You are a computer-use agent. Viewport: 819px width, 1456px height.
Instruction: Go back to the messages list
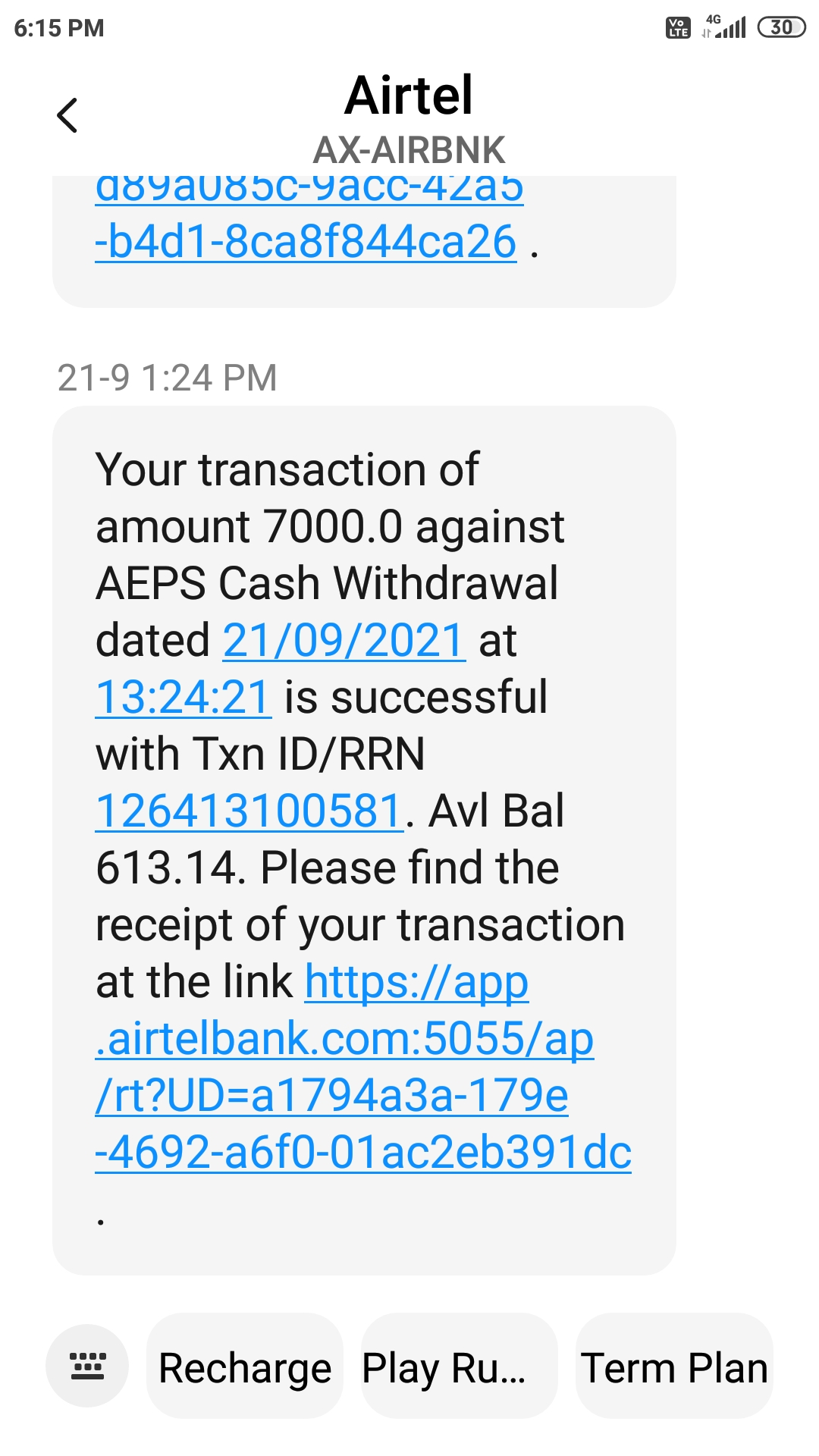click(x=67, y=115)
